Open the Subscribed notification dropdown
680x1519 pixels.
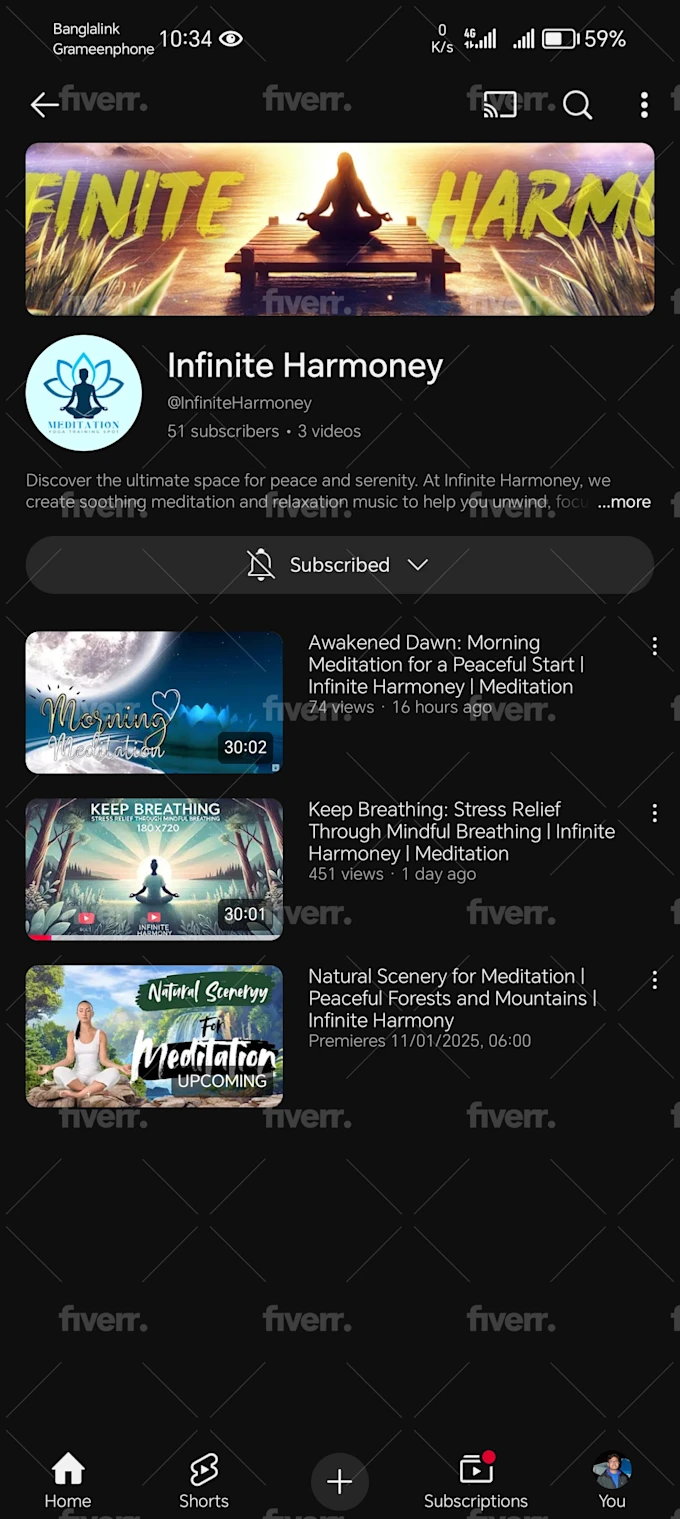coord(340,565)
